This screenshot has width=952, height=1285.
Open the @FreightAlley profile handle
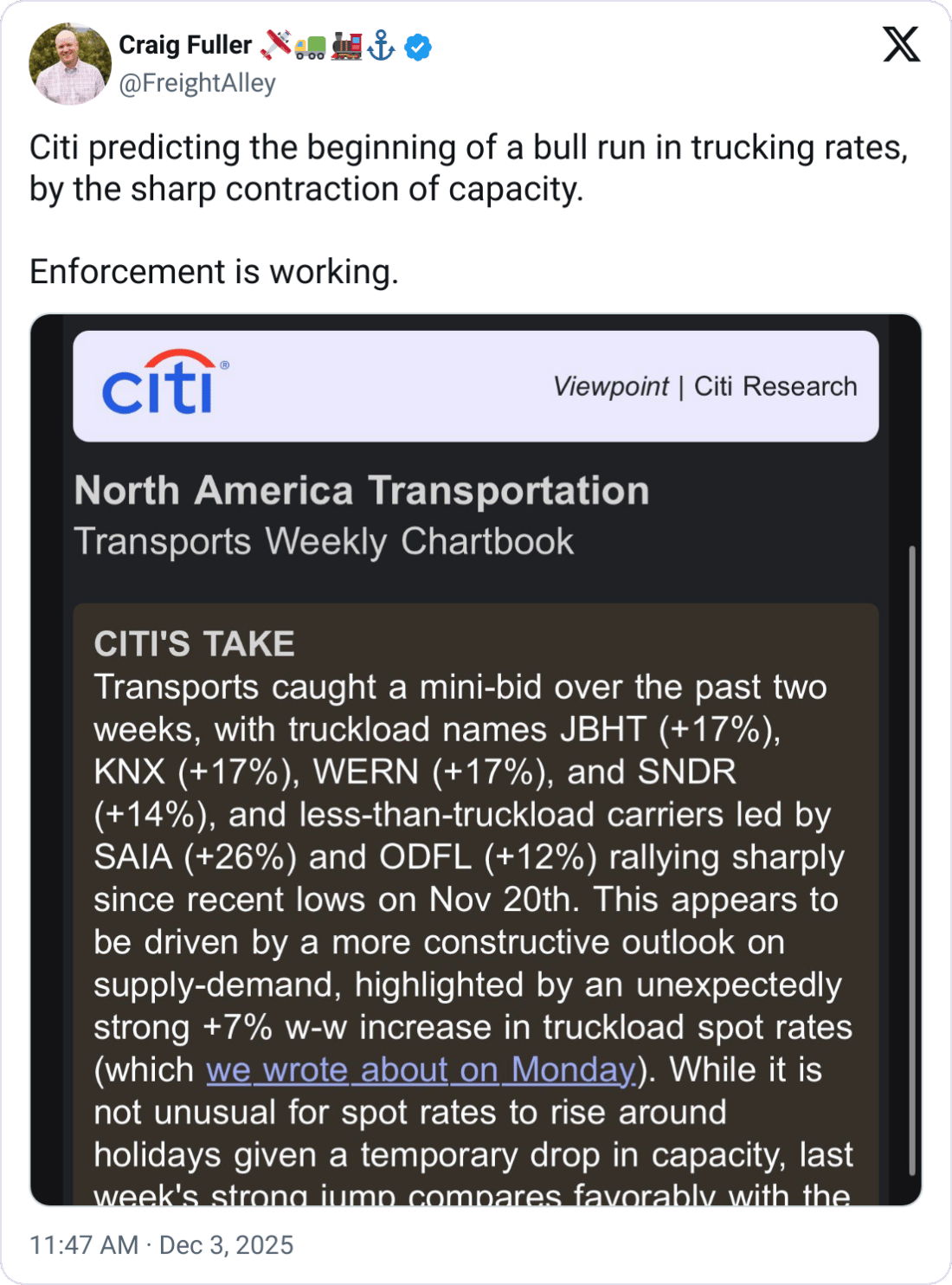point(197,83)
